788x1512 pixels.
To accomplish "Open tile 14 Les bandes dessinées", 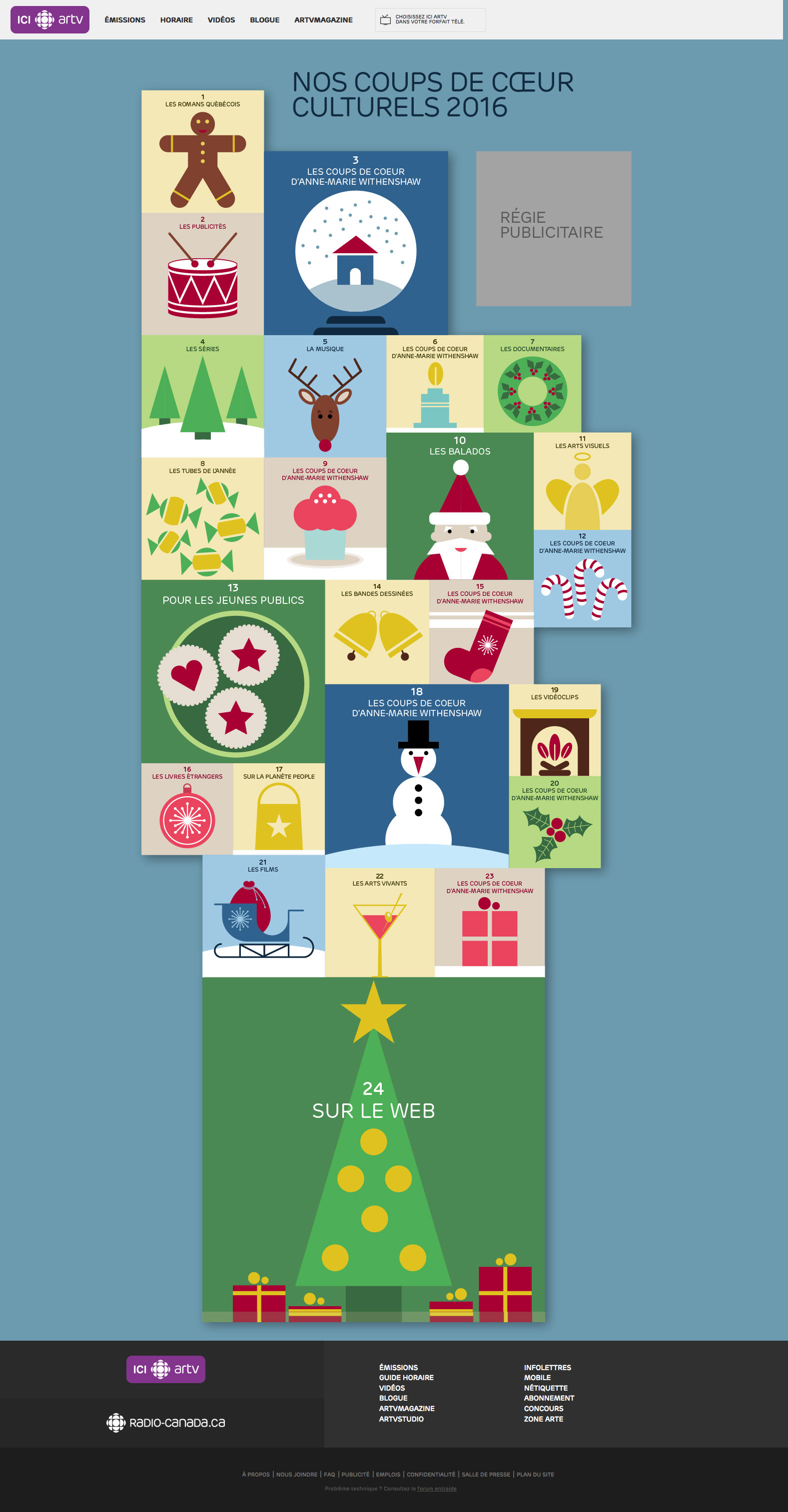I will coord(377,631).
